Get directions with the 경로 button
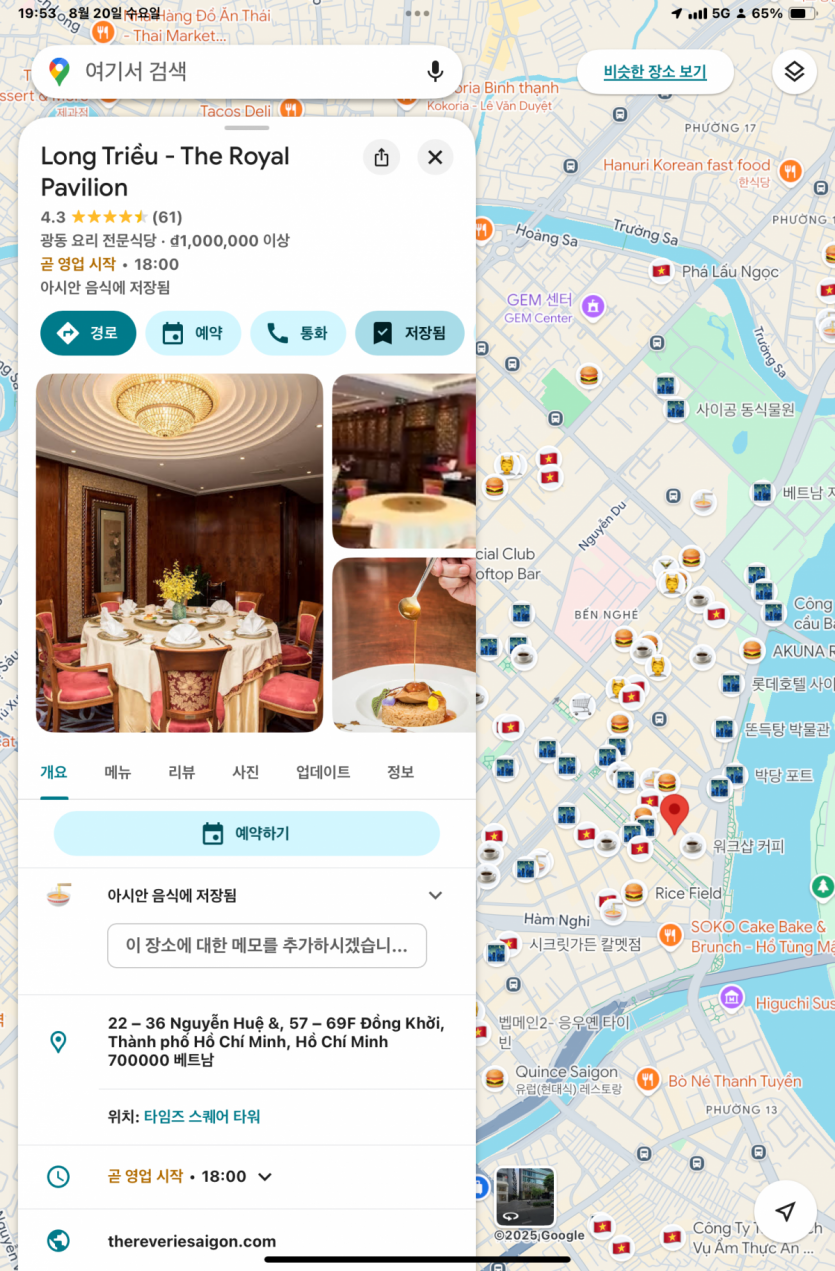Image resolution: width=835 pixels, height=1271 pixels. click(88, 333)
